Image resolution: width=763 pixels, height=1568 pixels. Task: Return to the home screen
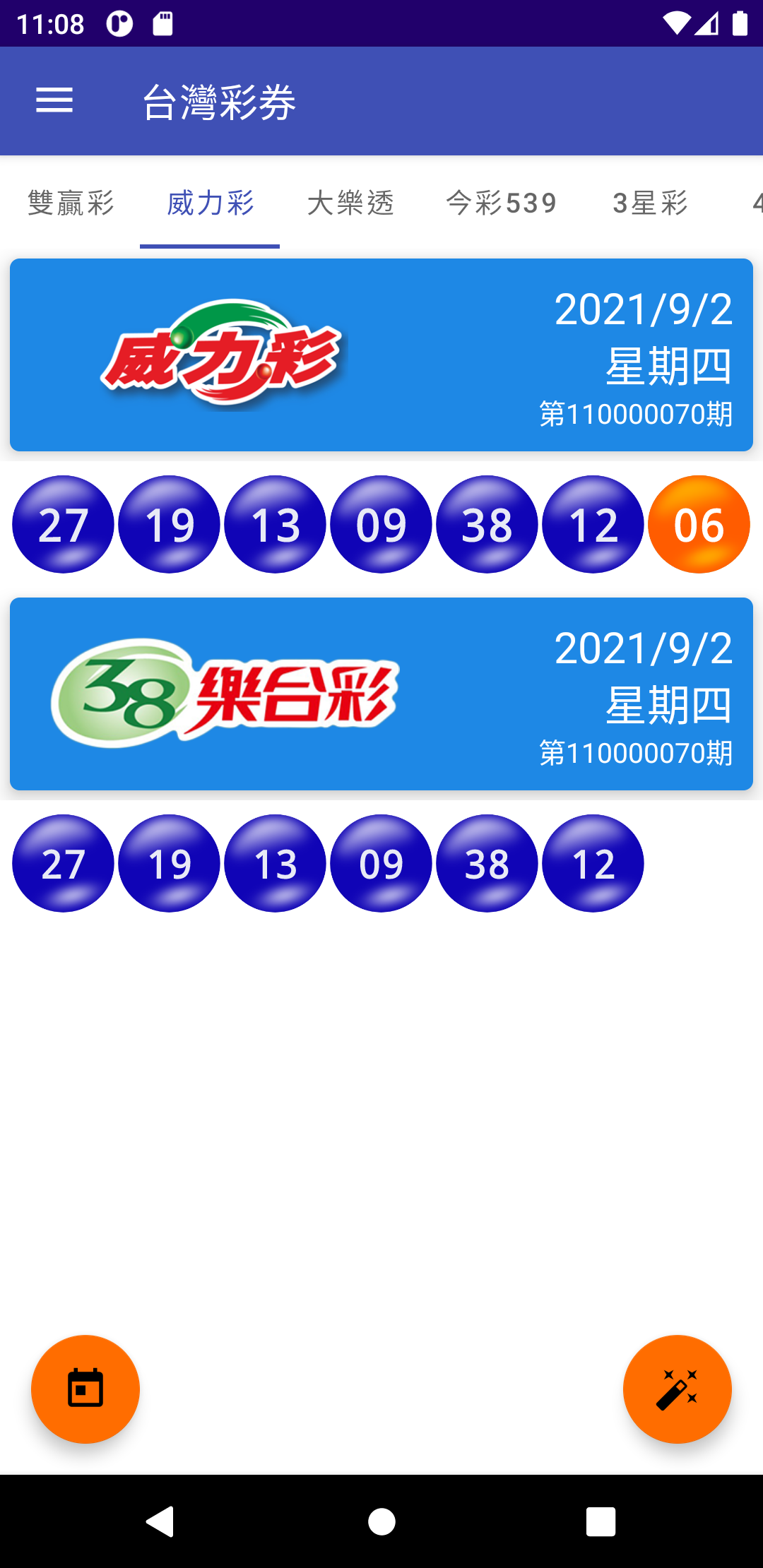(x=381, y=1521)
